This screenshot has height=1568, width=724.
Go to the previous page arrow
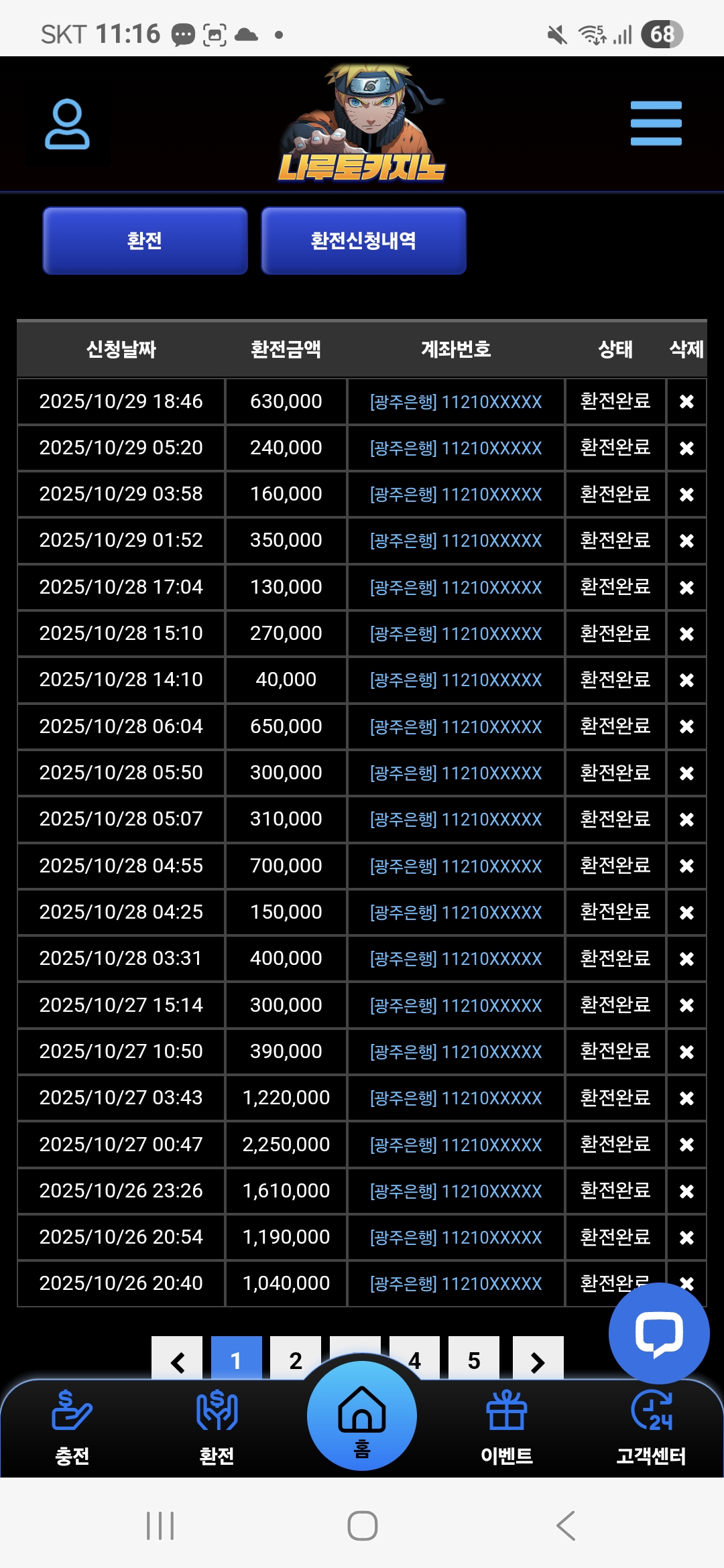pyautogui.click(x=178, y=1360)
